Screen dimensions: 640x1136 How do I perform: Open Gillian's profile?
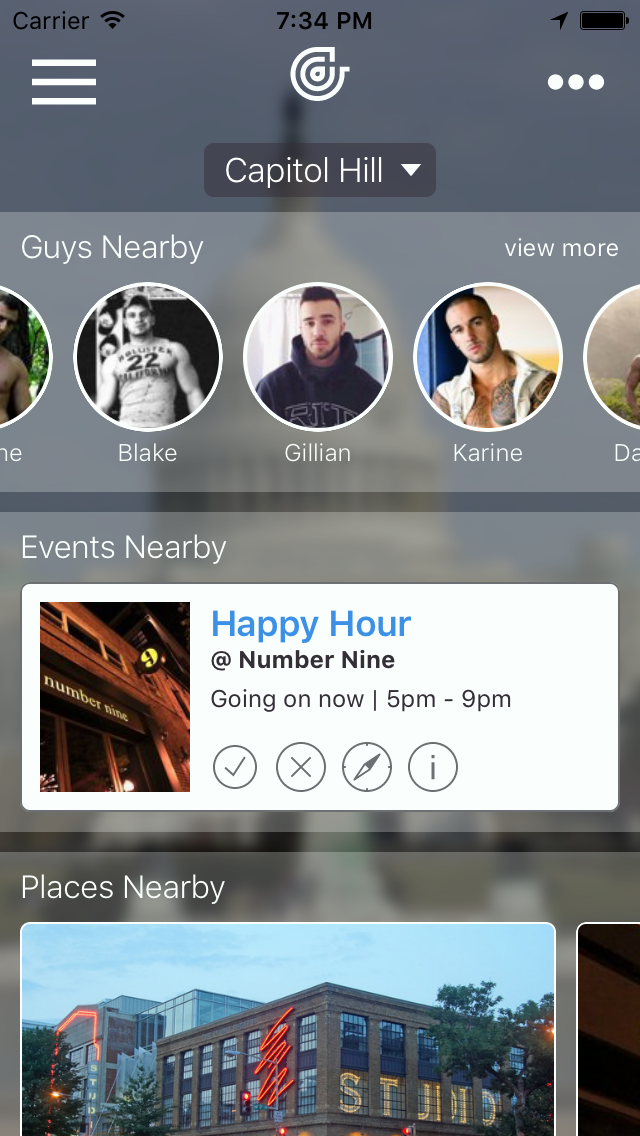pos(318,357)
